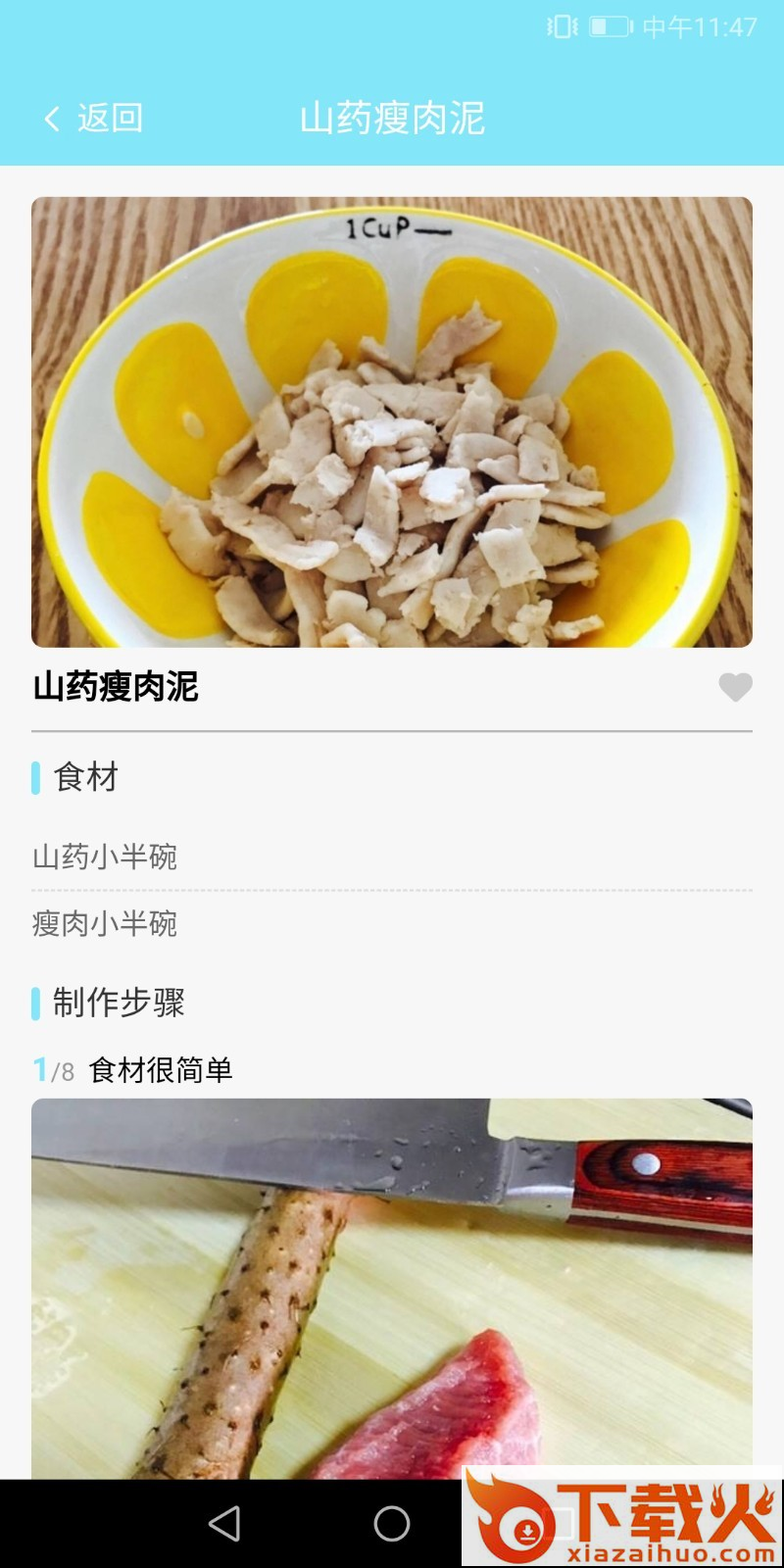The image size is (784, 1568).
Task: Expand the 食材 ingredients section
Action: pyautogui.click(x=84, y=778)
